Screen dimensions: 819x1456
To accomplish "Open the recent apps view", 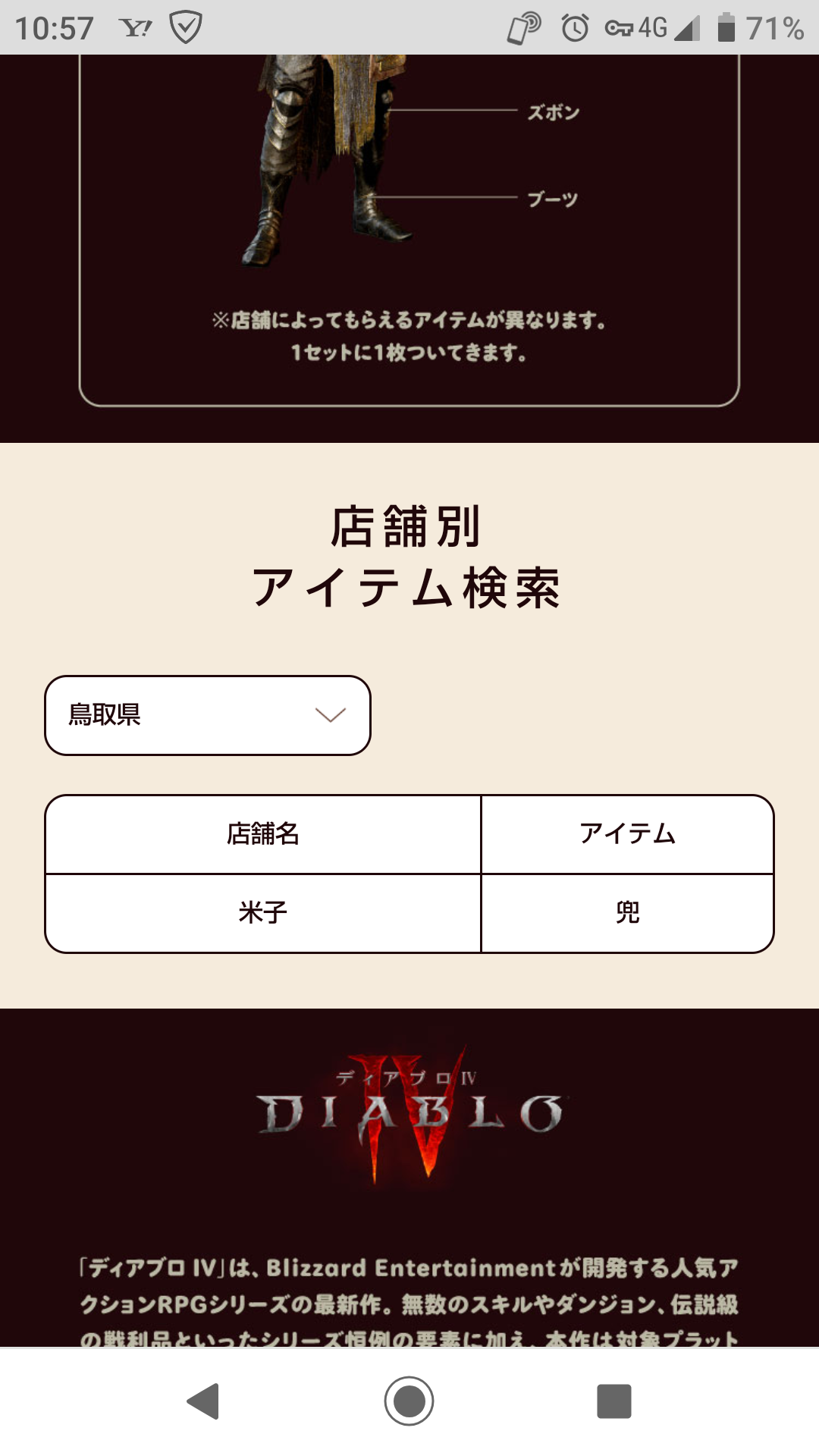I will click(x=613, y=1401).
